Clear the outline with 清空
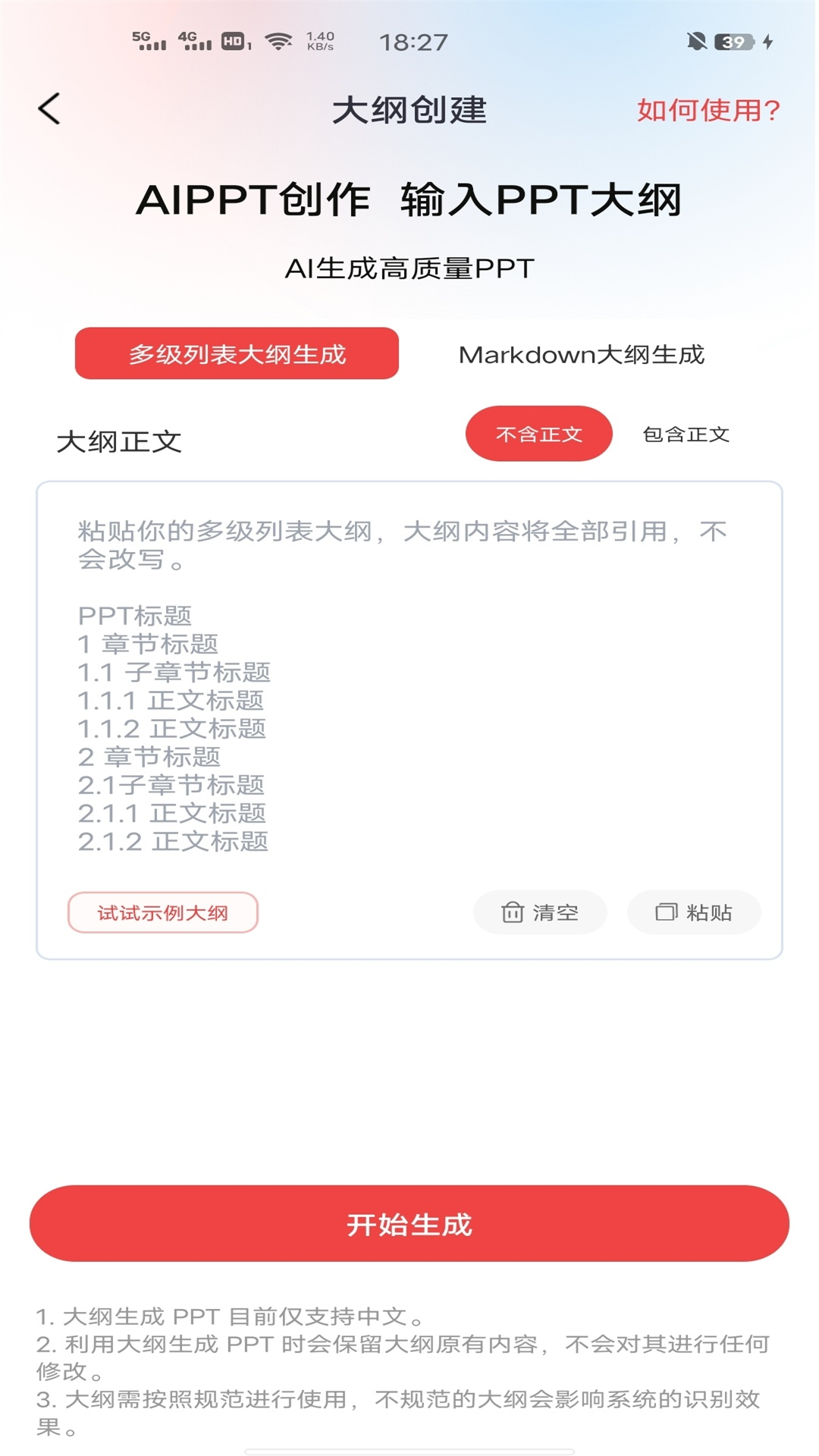The height and width of the screenshot is (1456, 819). pyautogui.click(x=540, y=913)
